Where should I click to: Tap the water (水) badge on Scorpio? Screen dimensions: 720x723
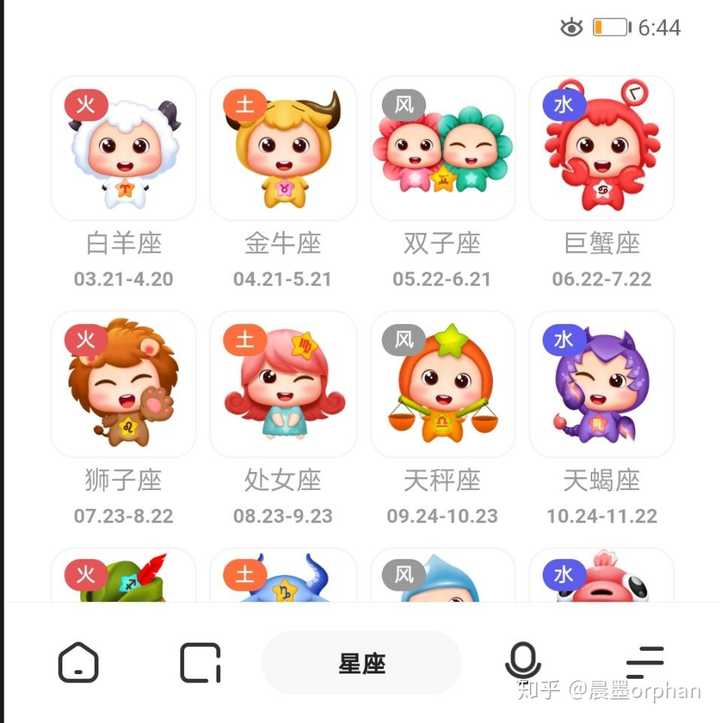click(x=563, y=337)
